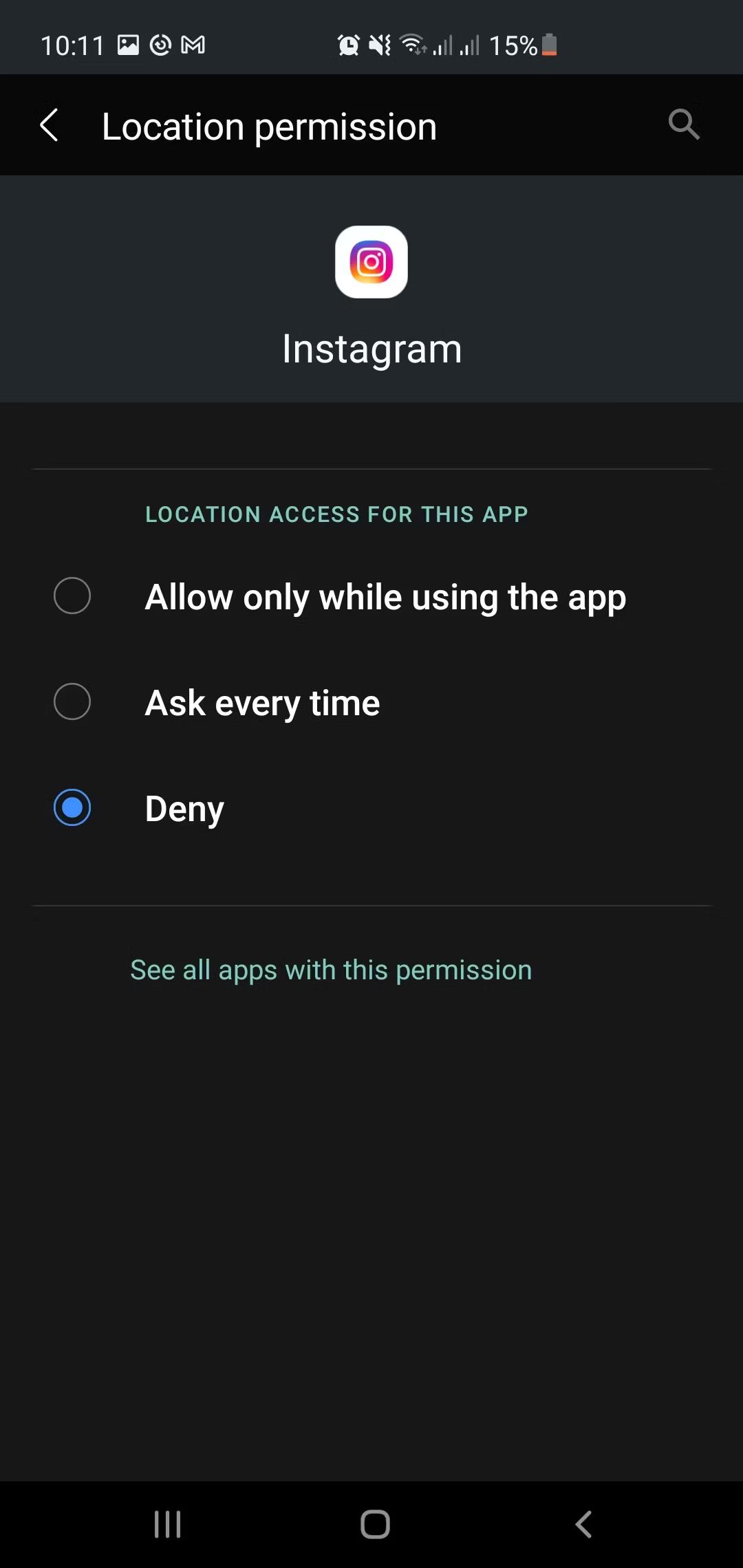The height and width of the screenshot is (1568, 743).
Task: Open the search icon in the app bar
Action: 684,124
